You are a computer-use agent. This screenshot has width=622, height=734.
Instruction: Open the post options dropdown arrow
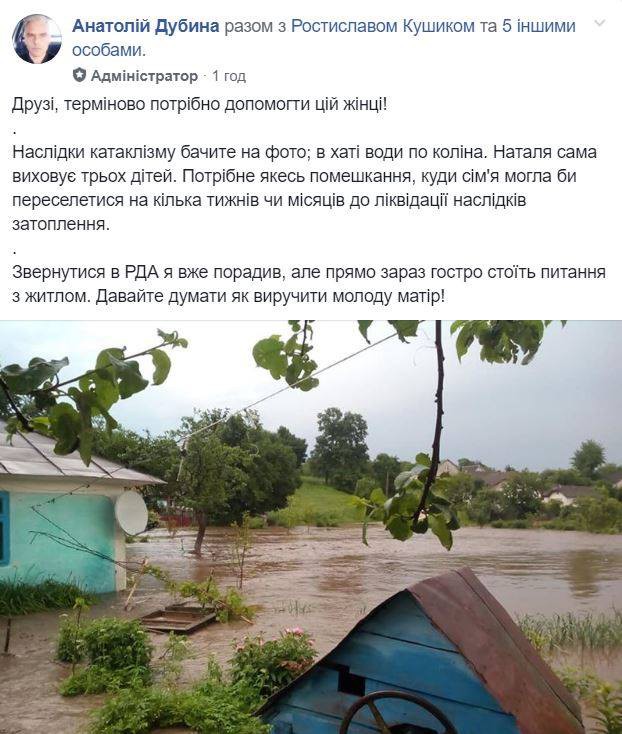coord(600,23)
